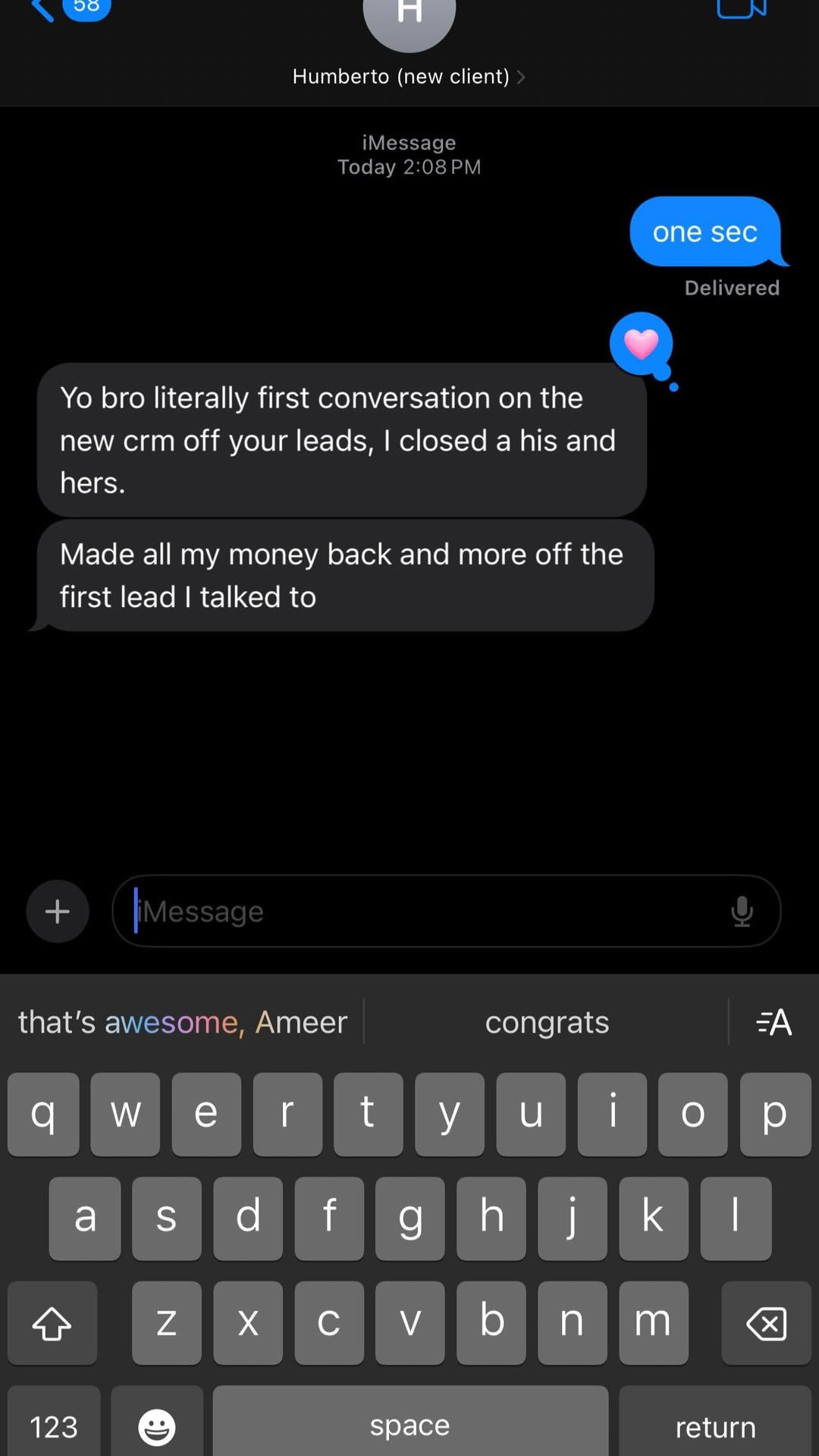The width and height of the screenshot is (819, 1456).
Task: Toggle the Shift key on the keyboard
Action: (x=52, y=1323)
